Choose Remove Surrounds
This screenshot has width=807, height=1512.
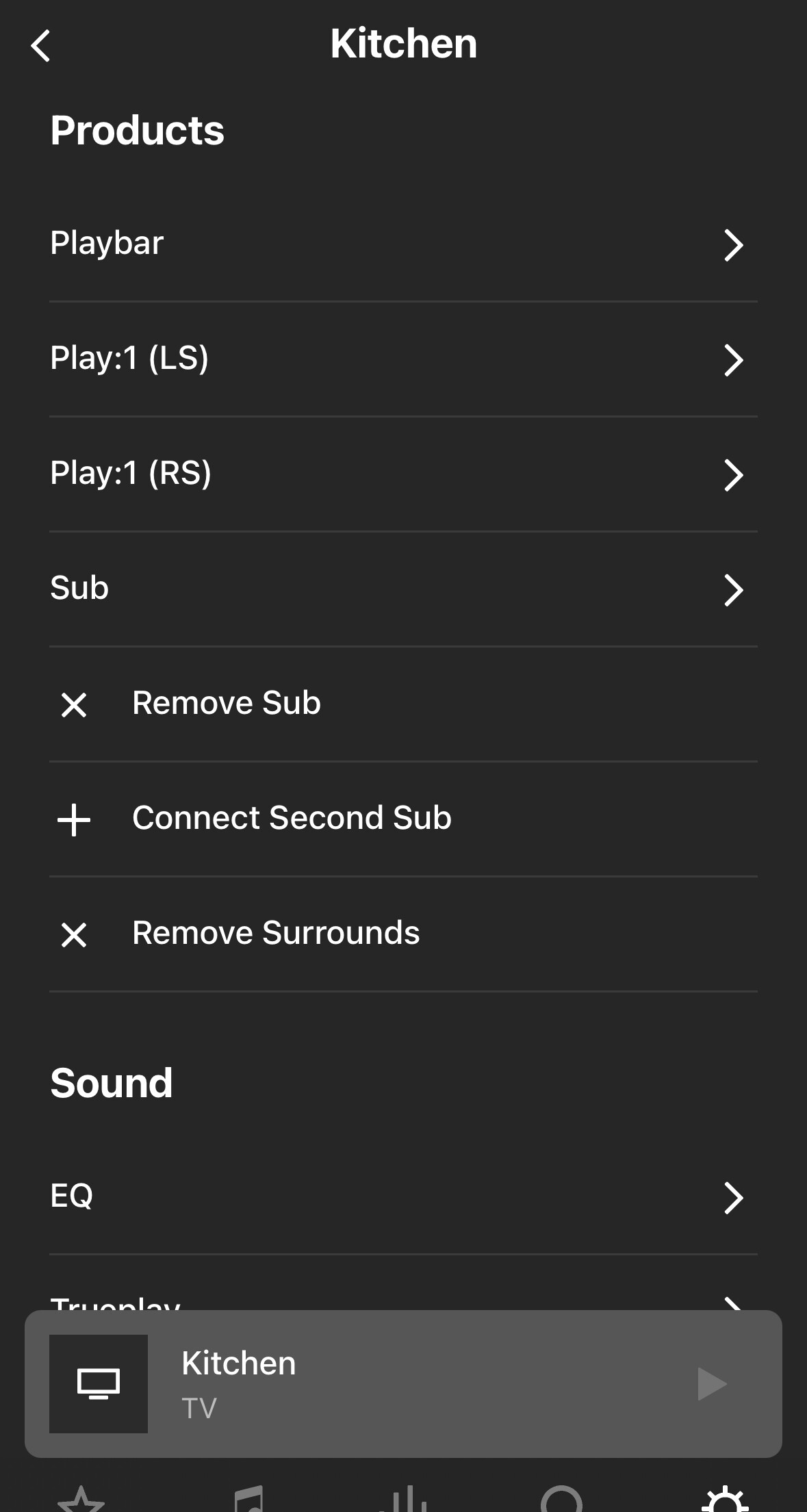[403, 934]
